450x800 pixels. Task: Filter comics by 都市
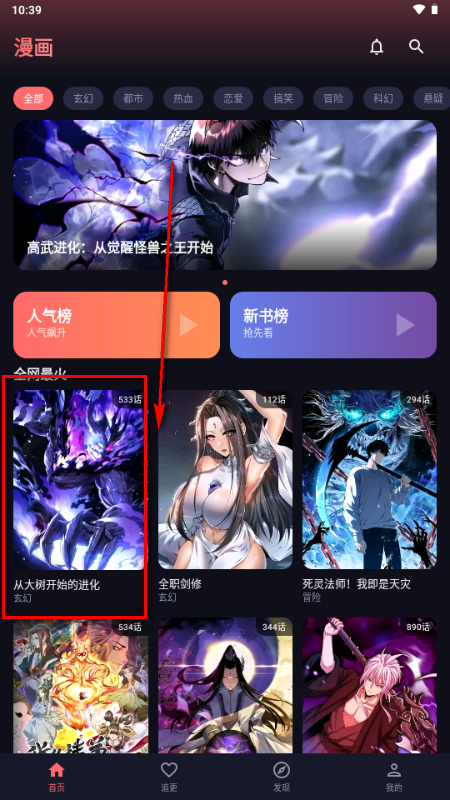click(133, 98)
